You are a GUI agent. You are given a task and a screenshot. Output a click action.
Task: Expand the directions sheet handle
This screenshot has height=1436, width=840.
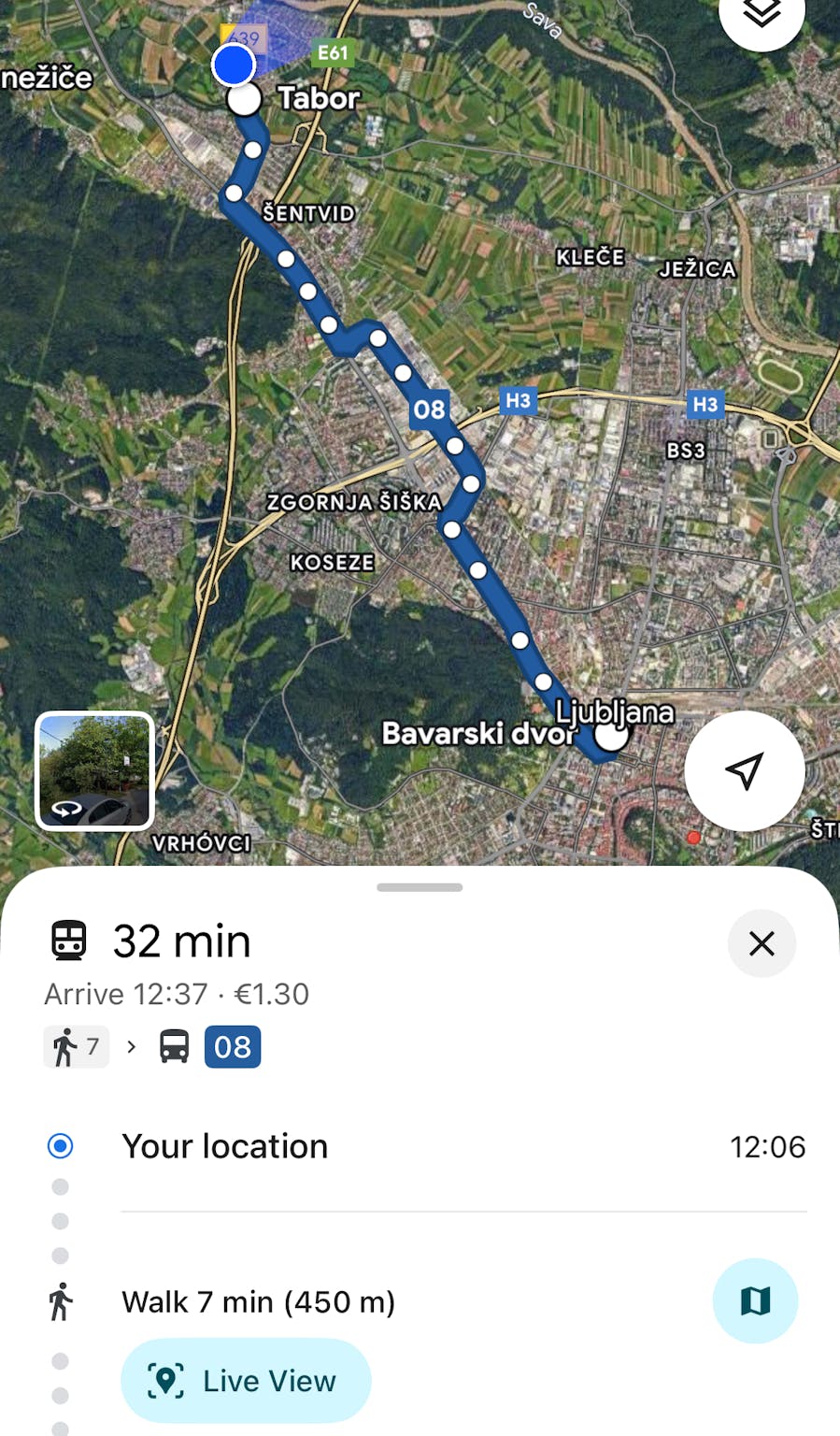[x=420, y=887]
